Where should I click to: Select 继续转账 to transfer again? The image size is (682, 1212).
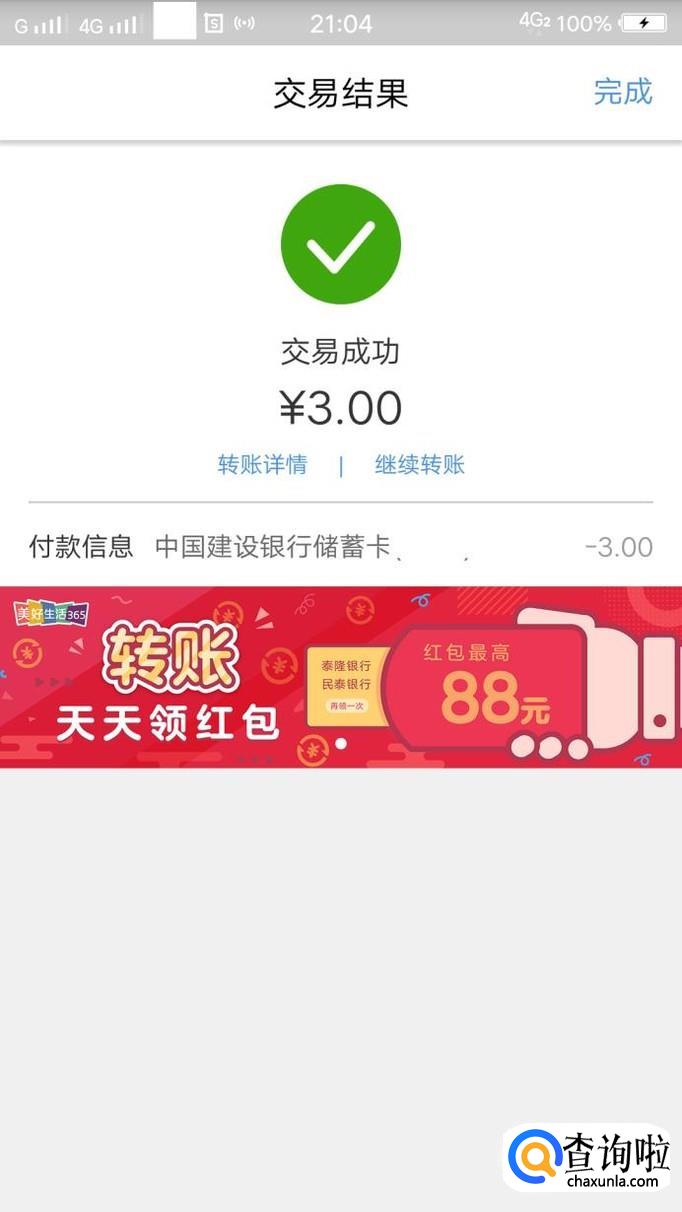(420, 465)
